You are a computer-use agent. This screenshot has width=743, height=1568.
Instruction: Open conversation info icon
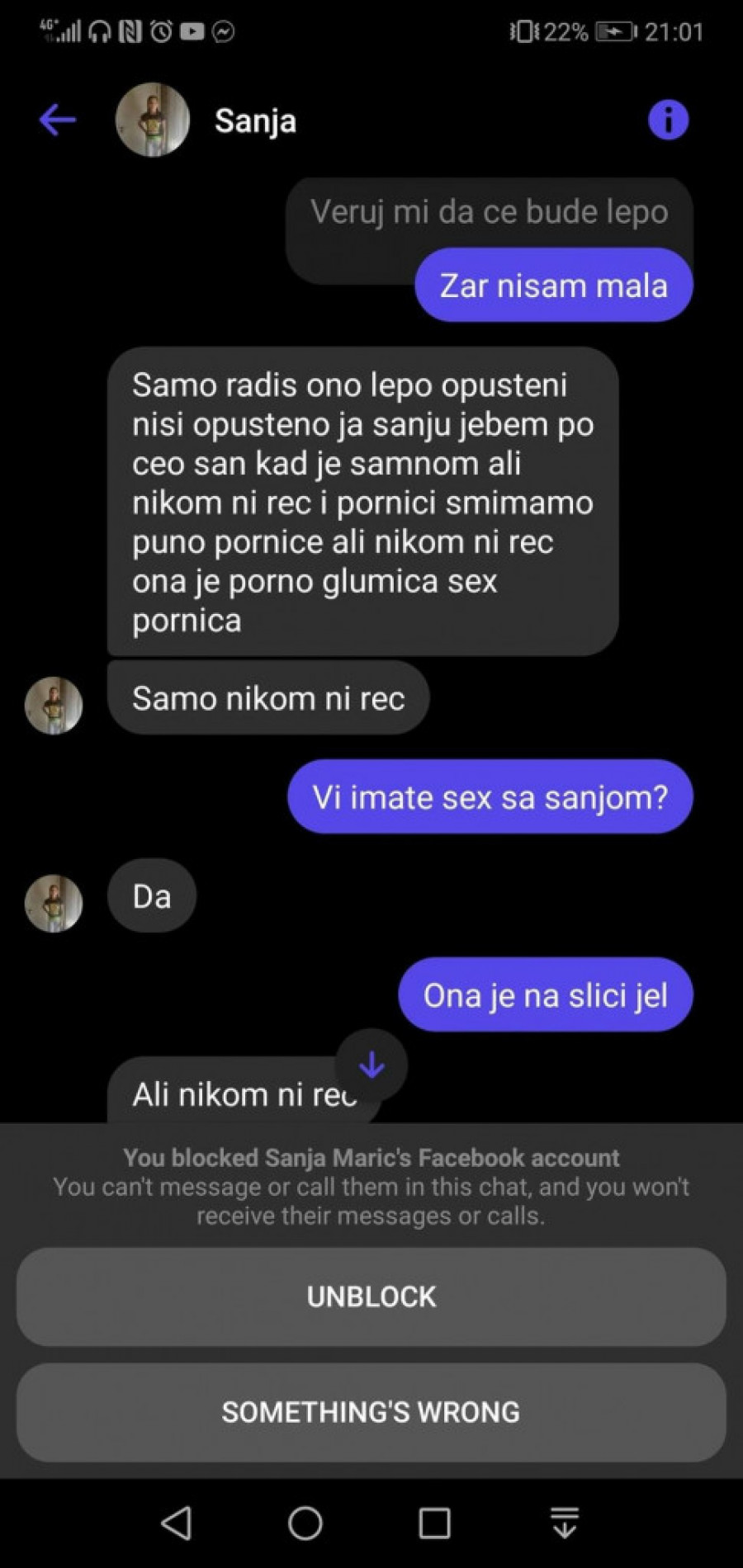(668, 120)
